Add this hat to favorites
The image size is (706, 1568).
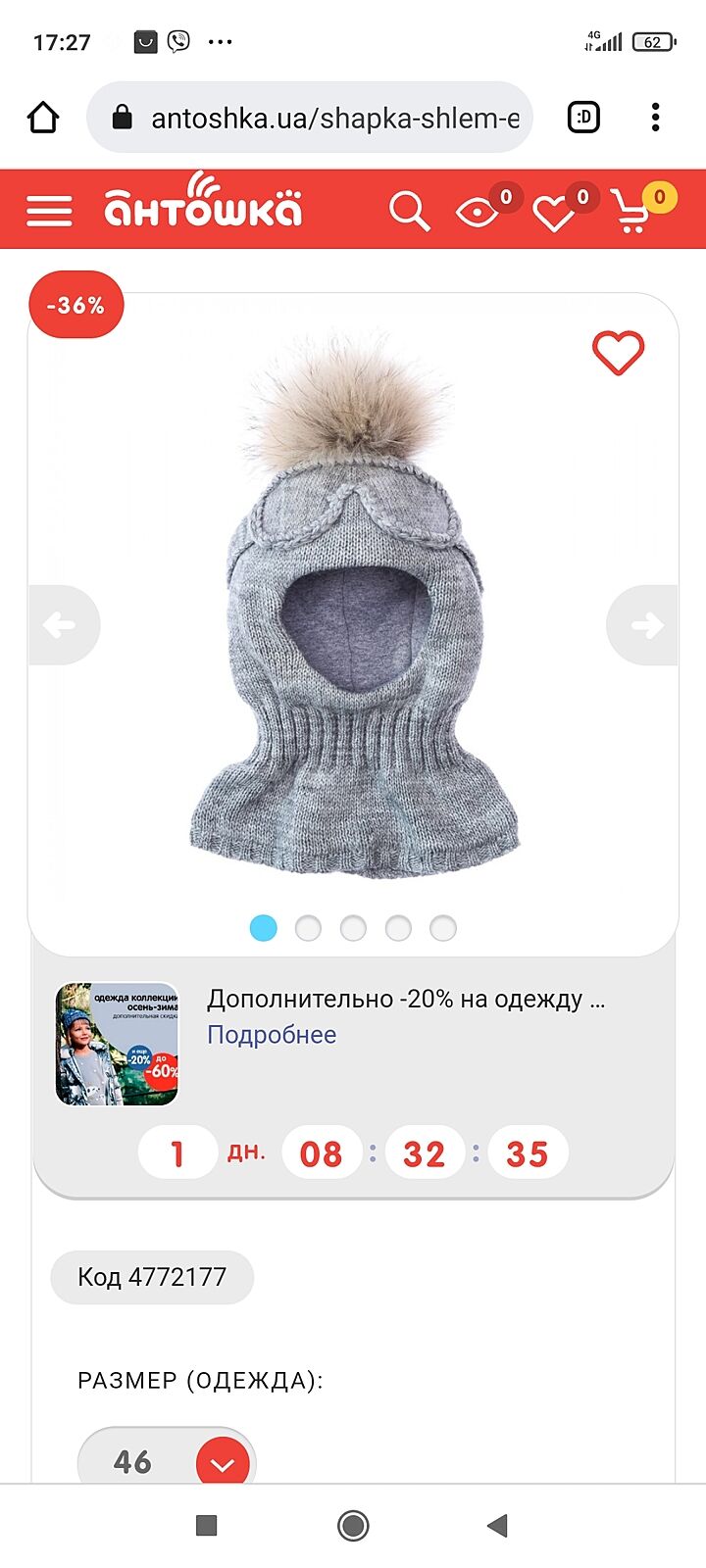[x=618, y=353]
